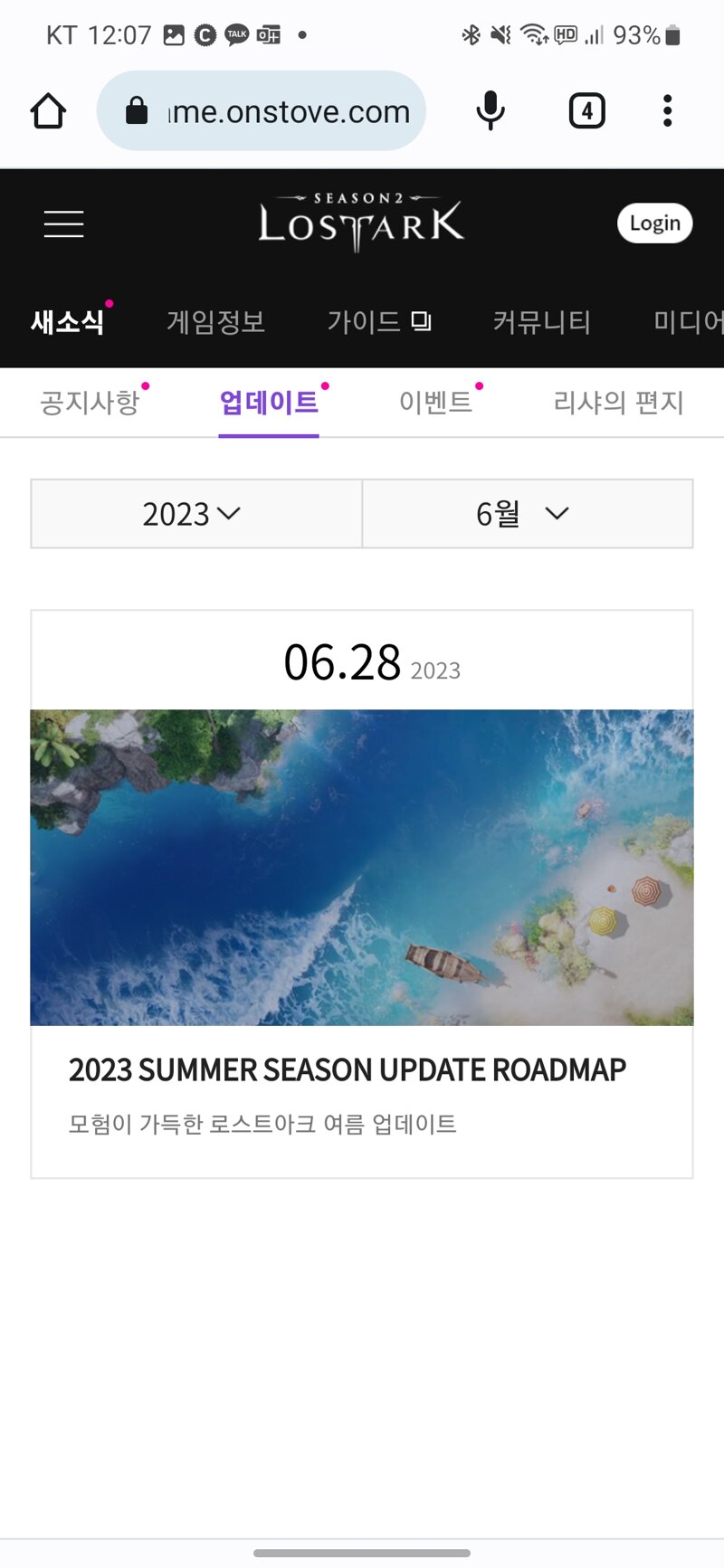Open the 리샤의 편지 tab
The width and height of the screenshot is (724, 1568).
tap(619, 402)
